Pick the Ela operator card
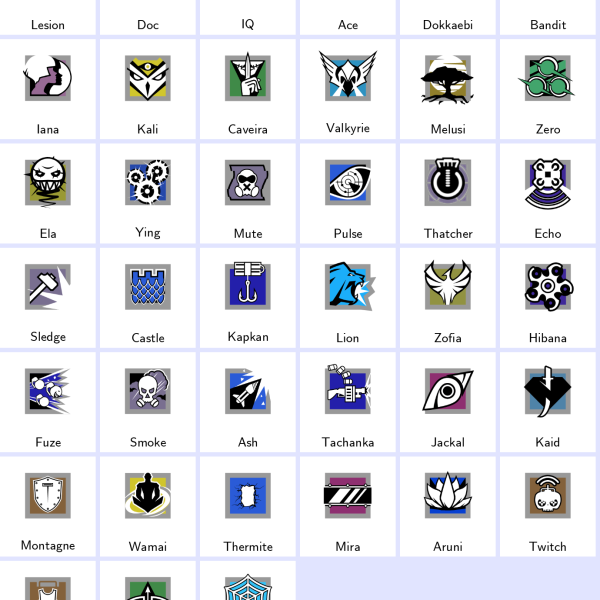 click(x=48, y=193)
